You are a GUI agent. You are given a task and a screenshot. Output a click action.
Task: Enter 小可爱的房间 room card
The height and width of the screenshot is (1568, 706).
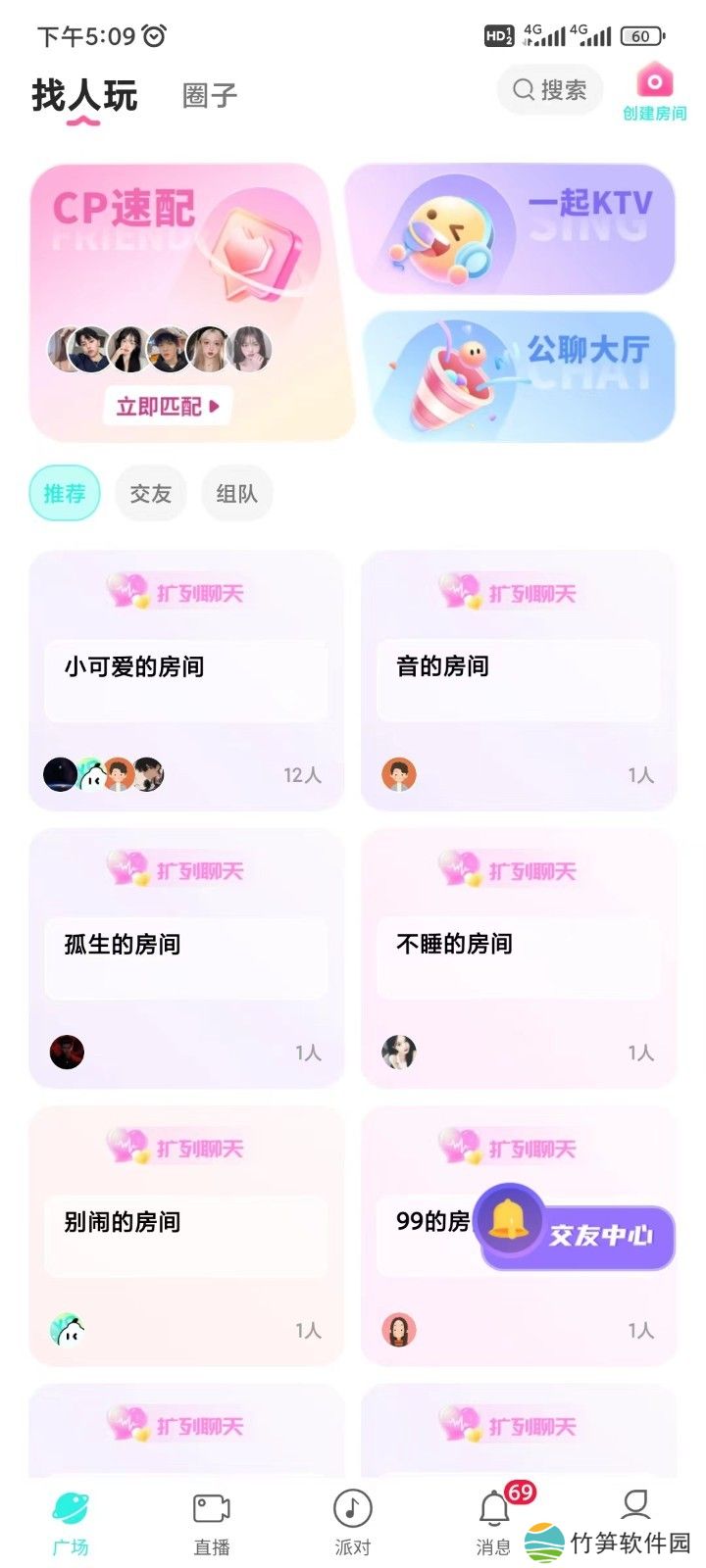186,680
